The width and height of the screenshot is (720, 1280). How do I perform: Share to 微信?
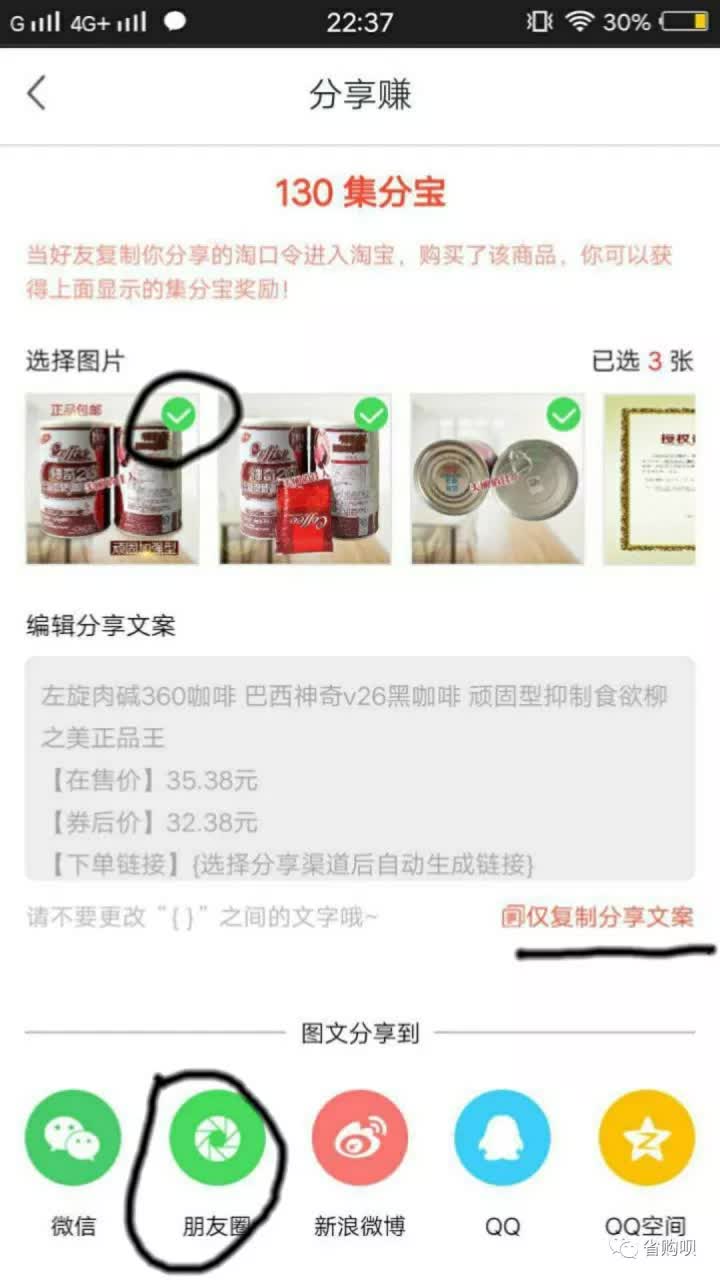tap(73, 1138)
